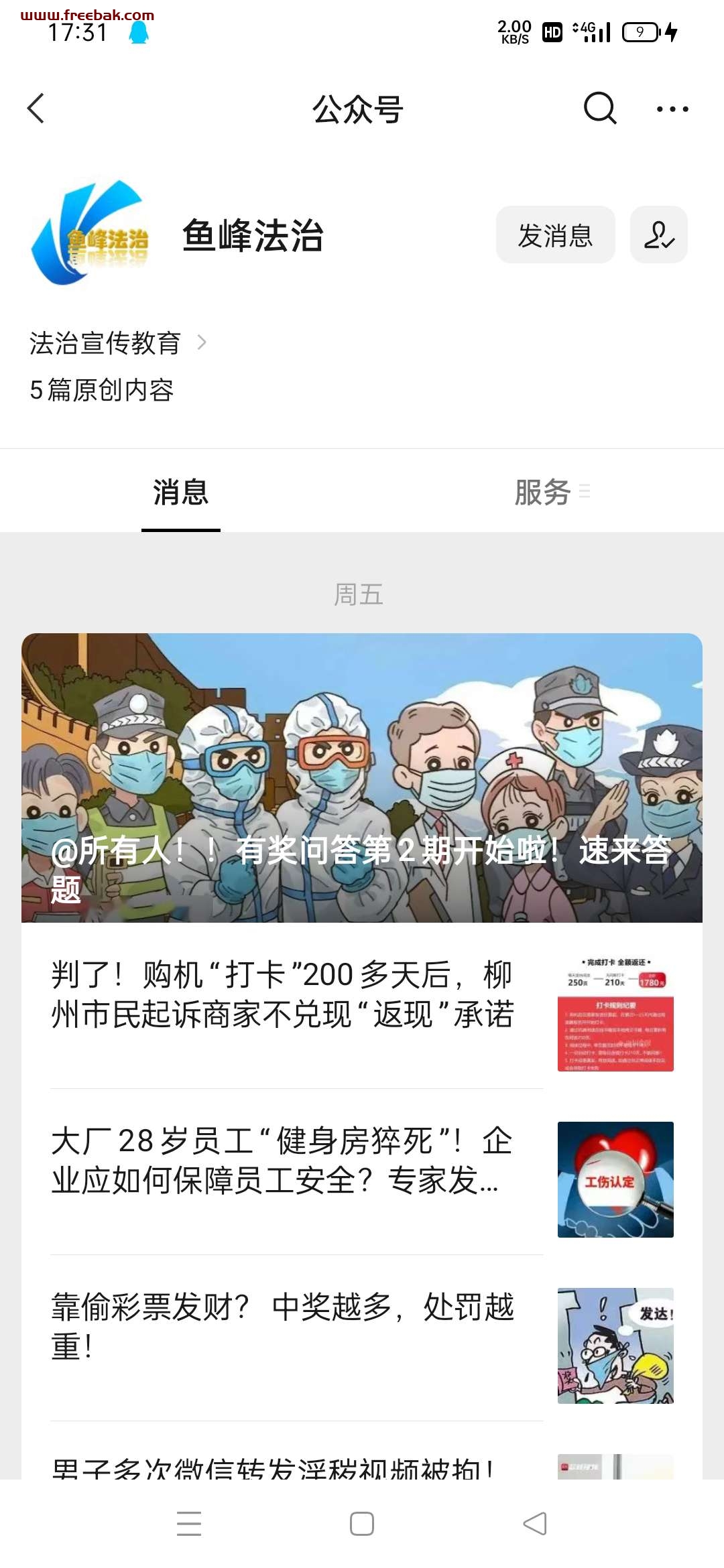Open article about 购机打卡返现 lawsuit

[362, 1005]
